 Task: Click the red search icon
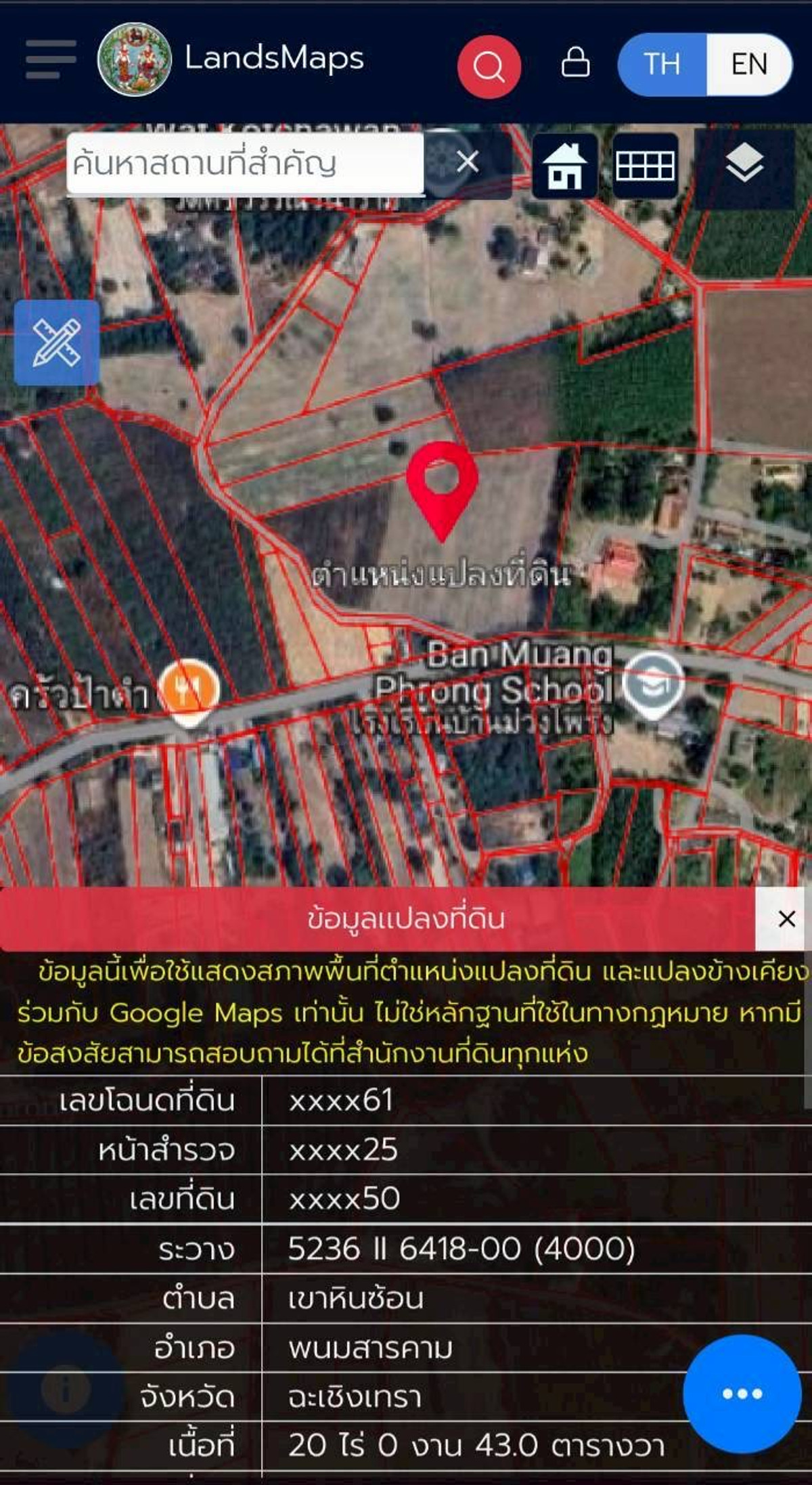pyautogui.click(x=489, y=66)
